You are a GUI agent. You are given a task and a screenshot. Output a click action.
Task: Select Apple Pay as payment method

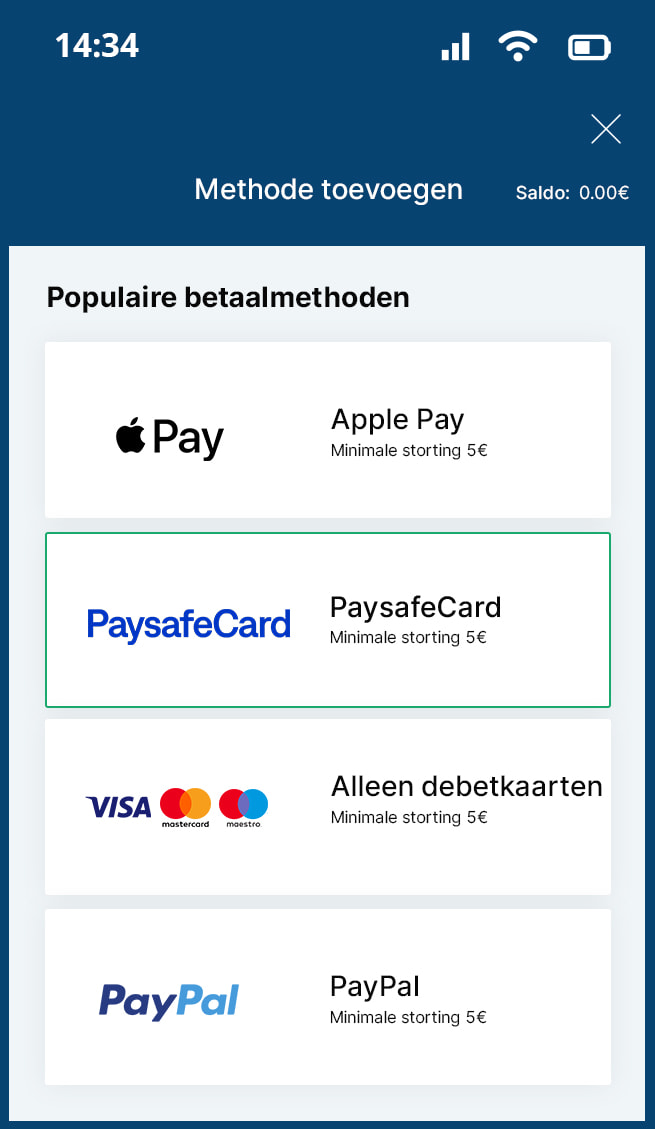click(x=328, y=430)
